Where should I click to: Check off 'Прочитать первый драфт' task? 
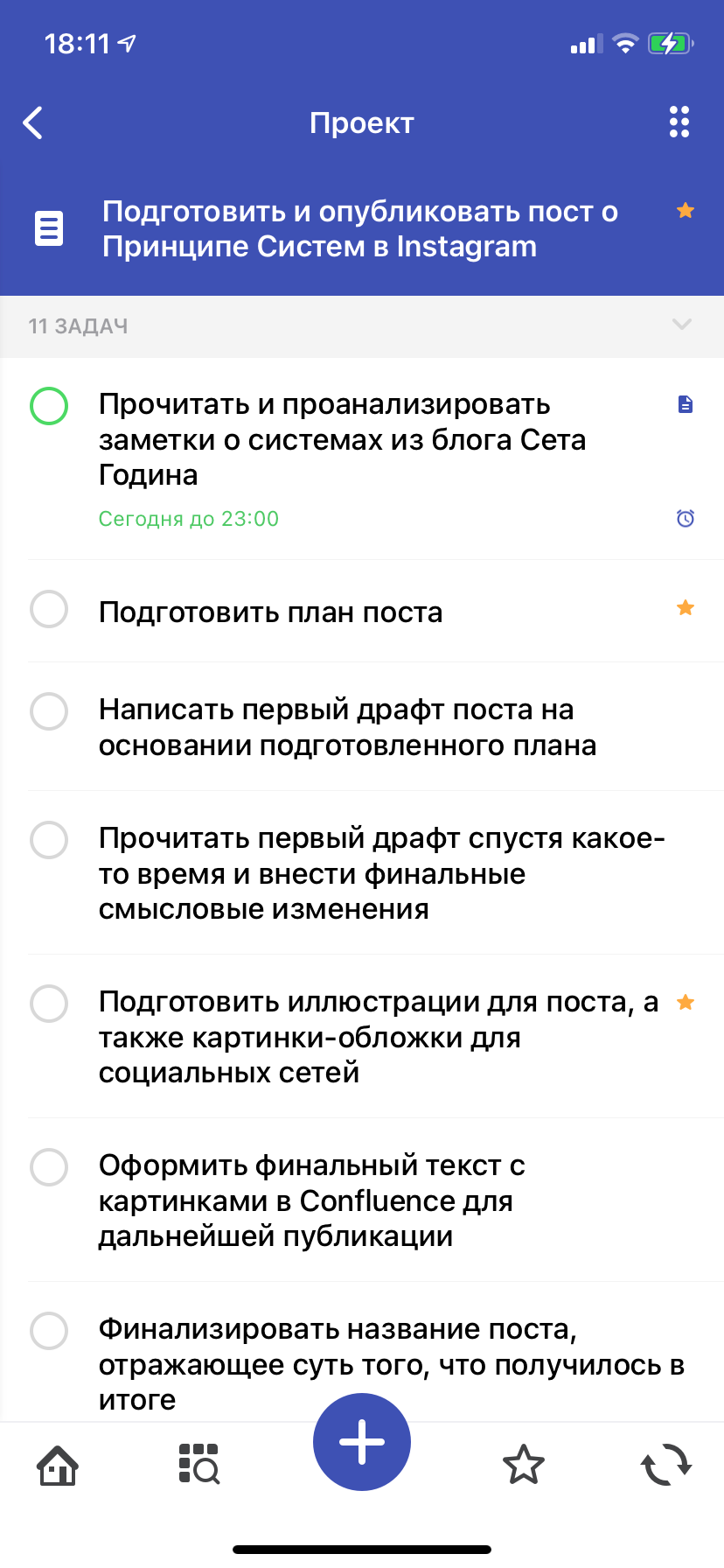[x=49, y=840]
